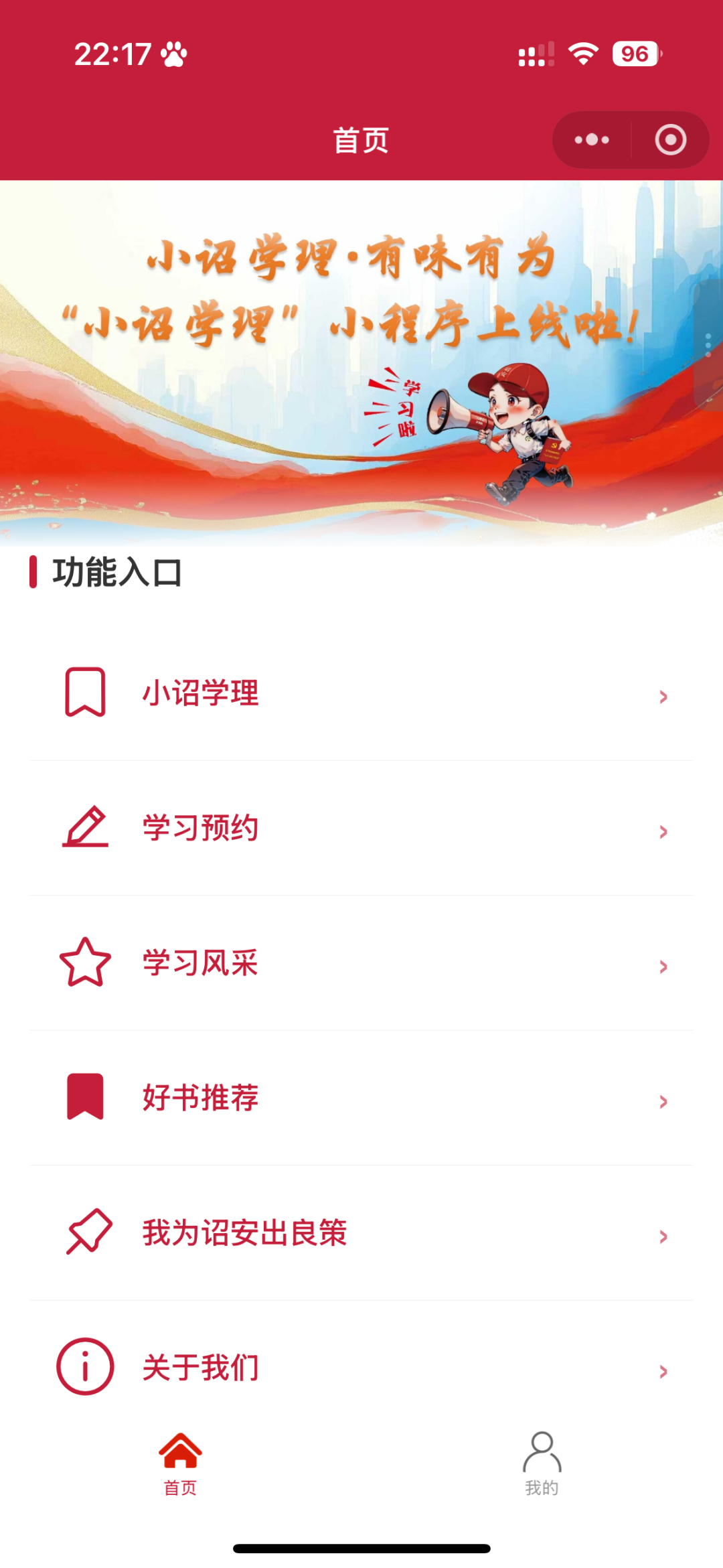Switch to the 首页 tab
The height and width of the screenshot is (1568, 723).
(x=180, y=1464)
